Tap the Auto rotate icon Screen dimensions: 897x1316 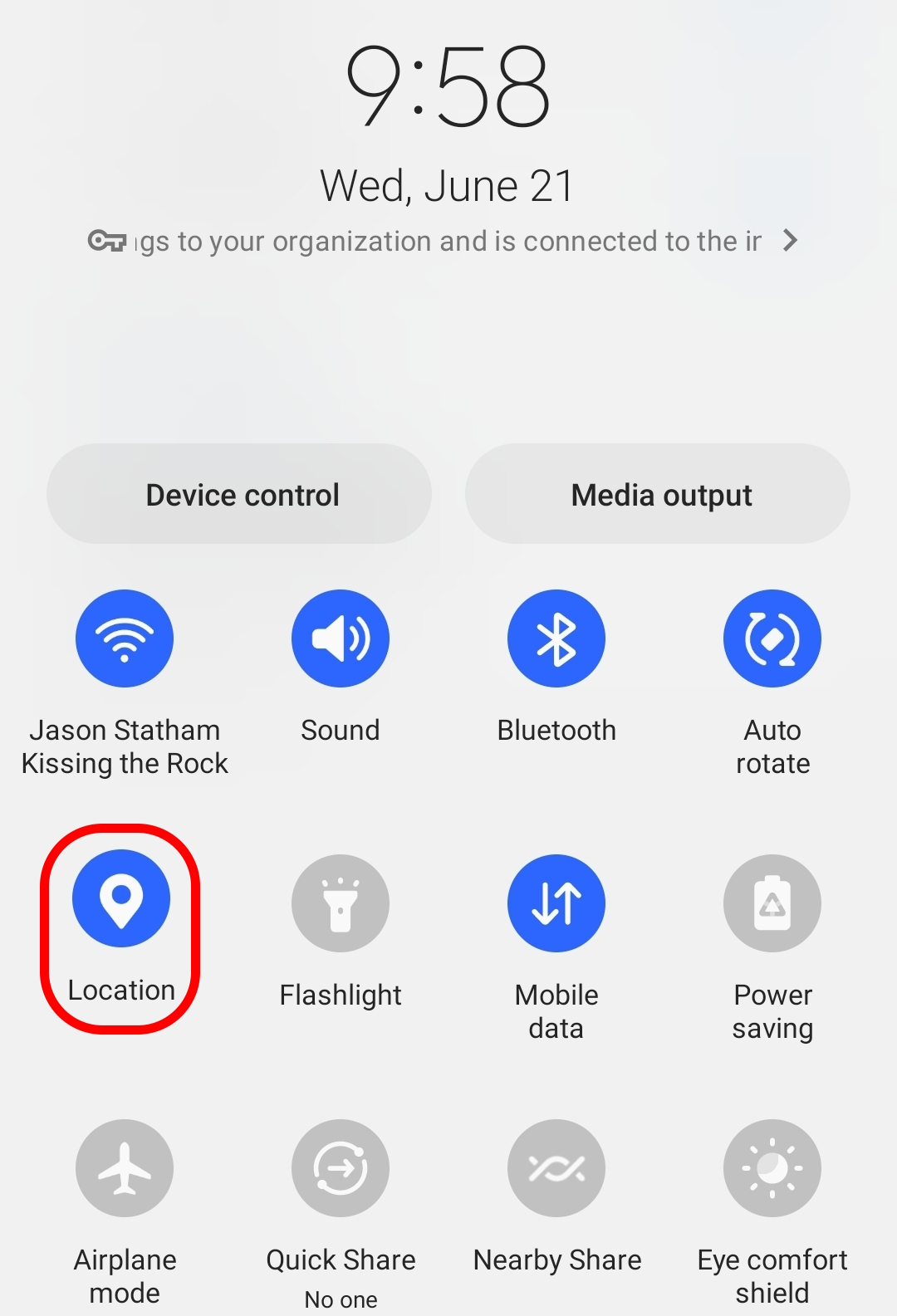coord(772,638)
